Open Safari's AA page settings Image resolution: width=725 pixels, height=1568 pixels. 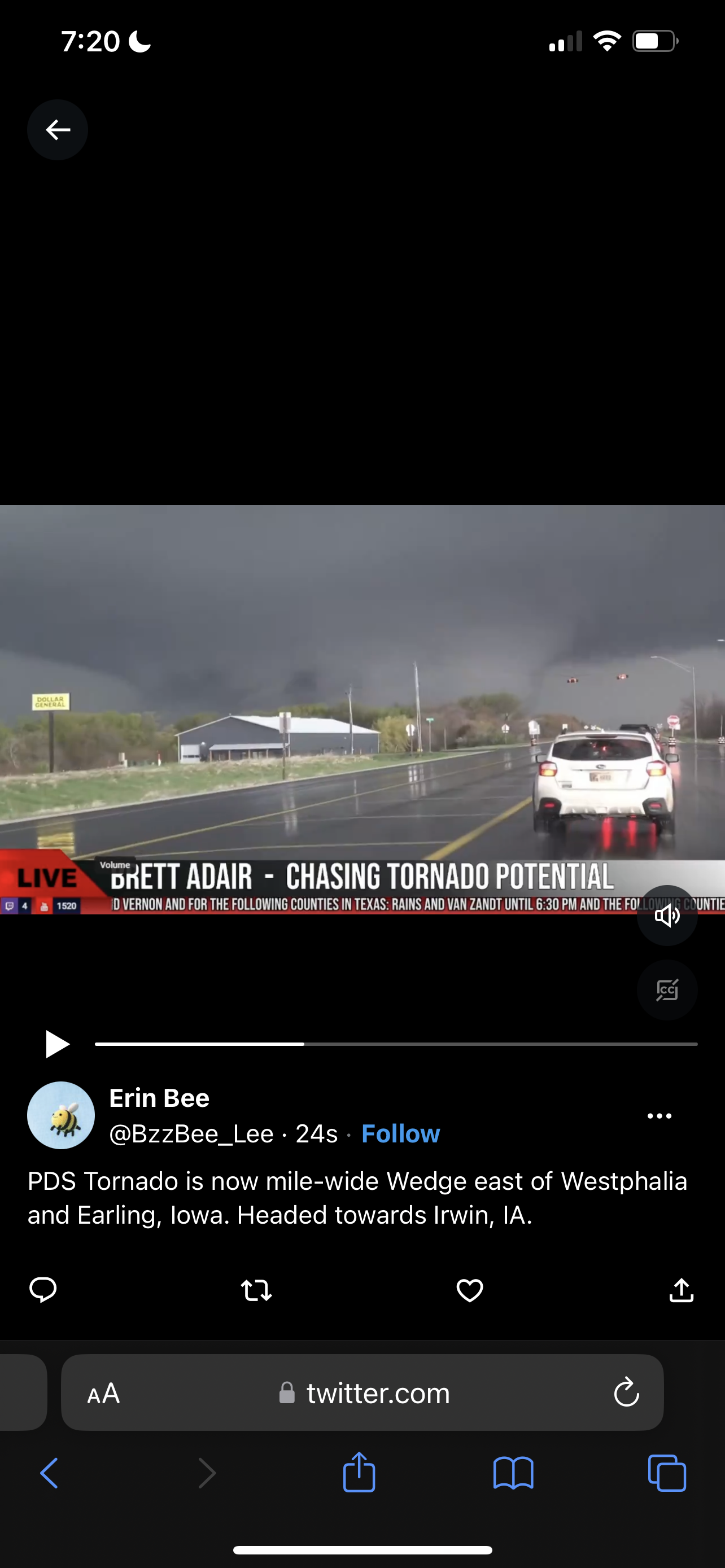(x=103, y=1392)
